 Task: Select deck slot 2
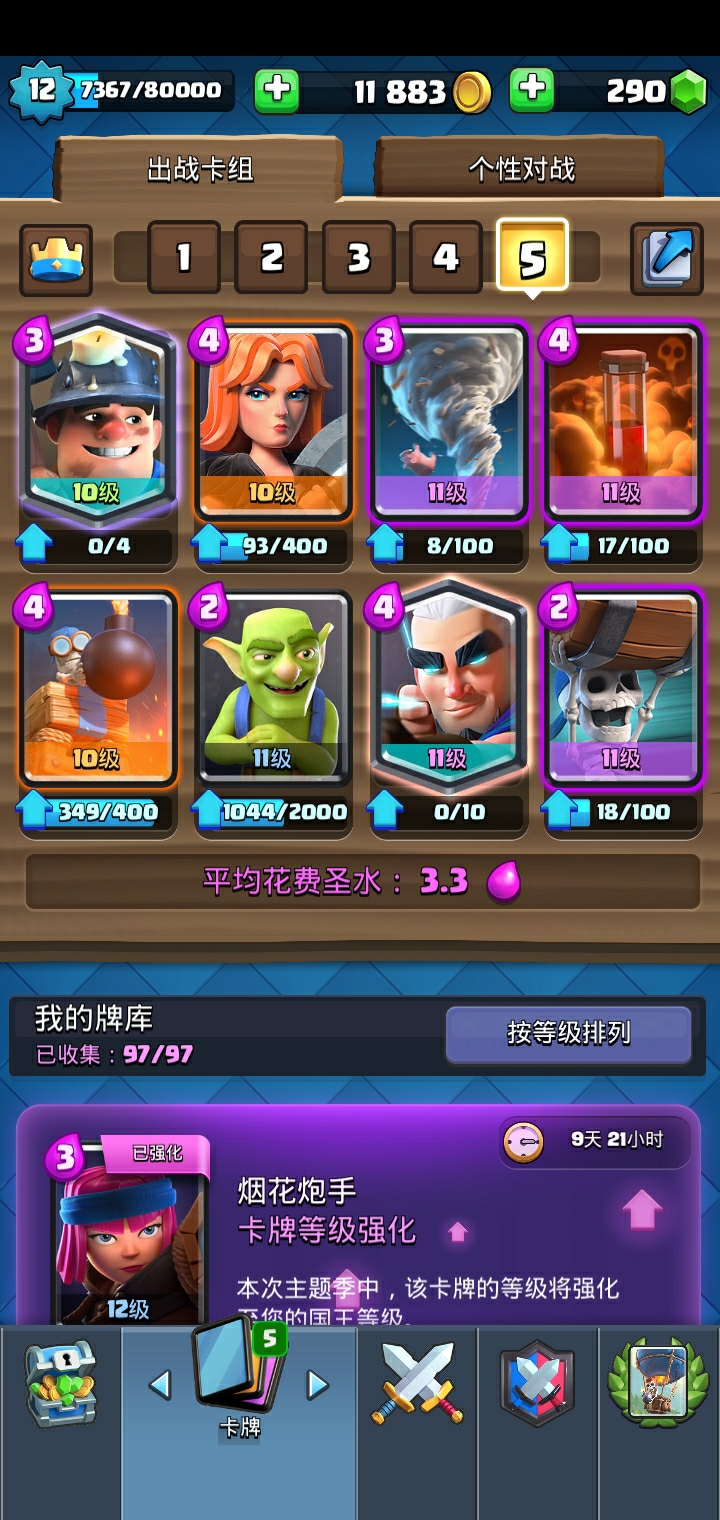(x=271, y=258)
